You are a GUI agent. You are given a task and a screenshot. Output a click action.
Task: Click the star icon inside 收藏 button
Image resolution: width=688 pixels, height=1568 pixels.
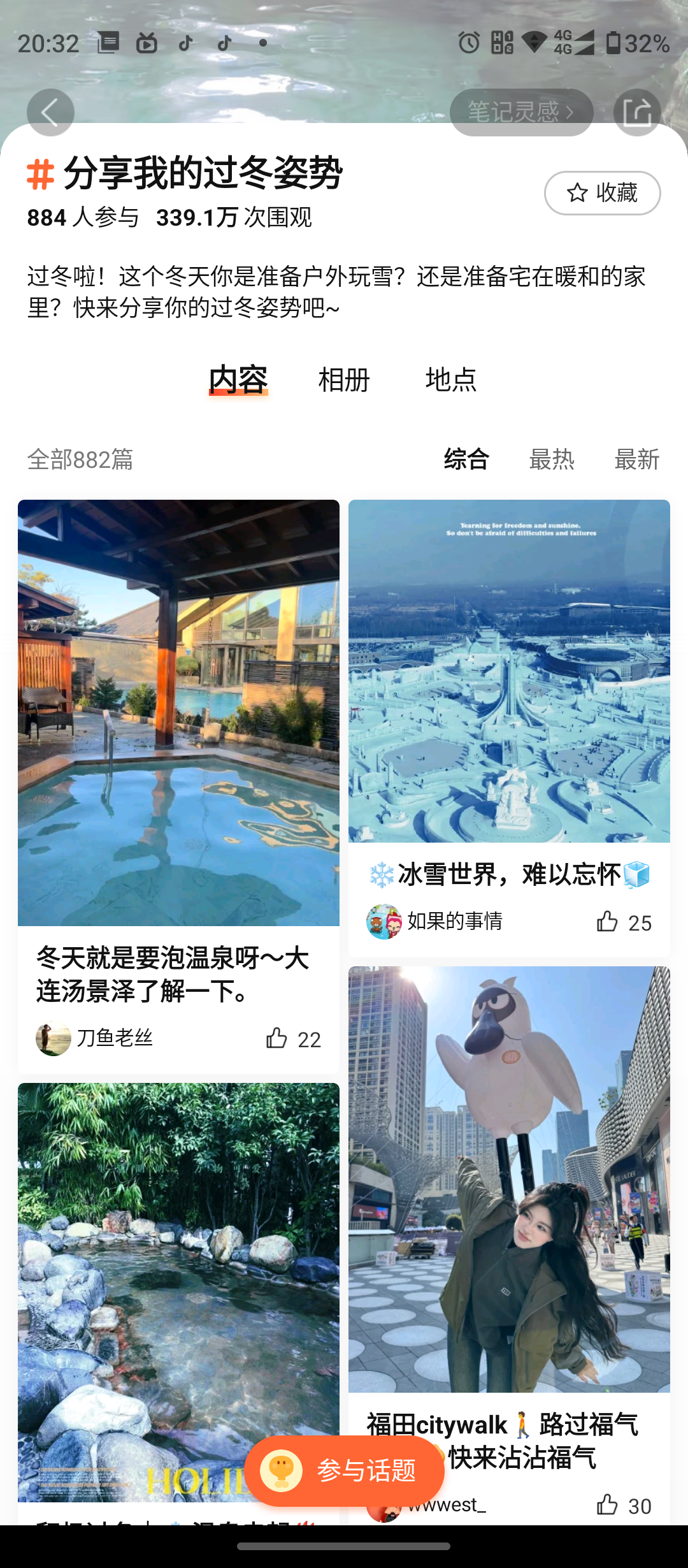(x=577, y=193)
